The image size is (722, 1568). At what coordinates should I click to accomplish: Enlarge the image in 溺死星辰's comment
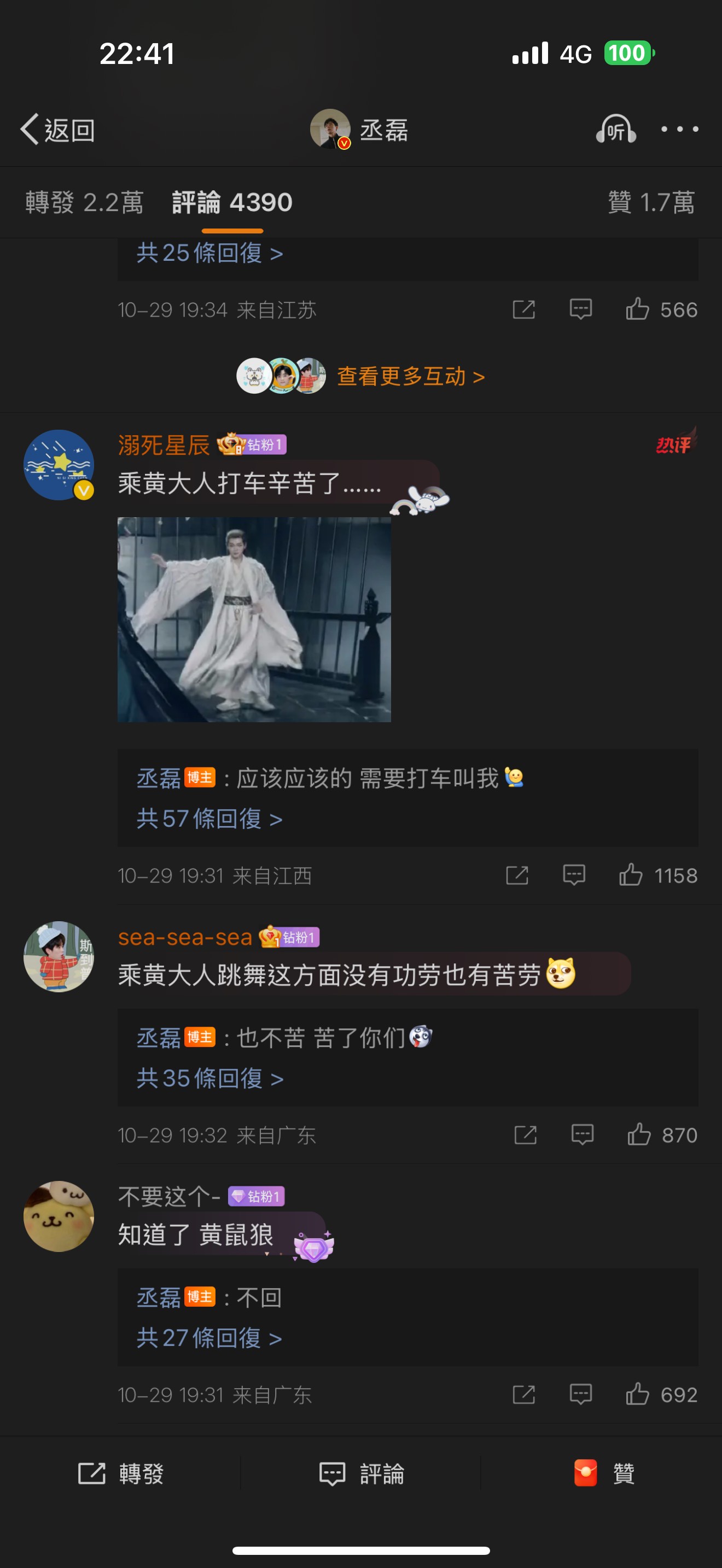coord(254,619)
